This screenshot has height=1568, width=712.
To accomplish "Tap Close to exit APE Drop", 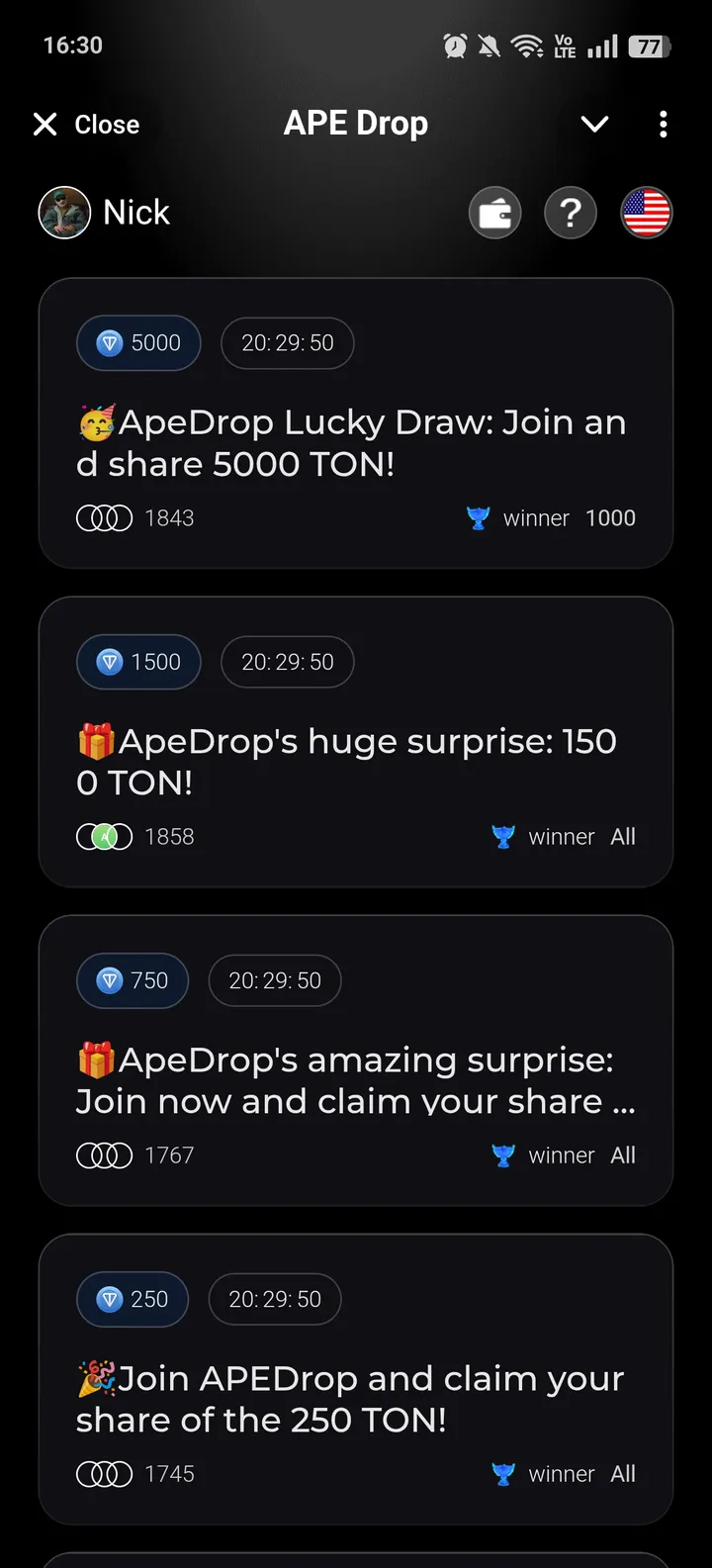I will tap(85, 124).
